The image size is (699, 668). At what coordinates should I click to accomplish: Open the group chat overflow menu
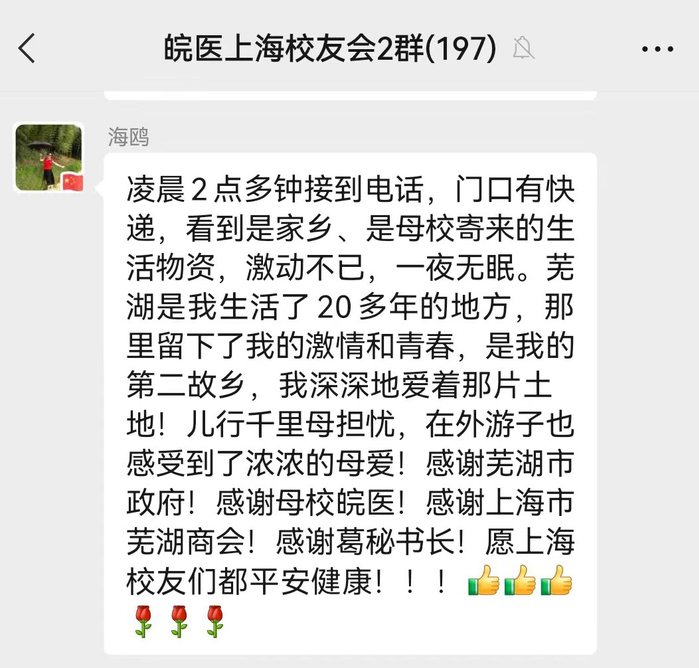click(657, 49)
